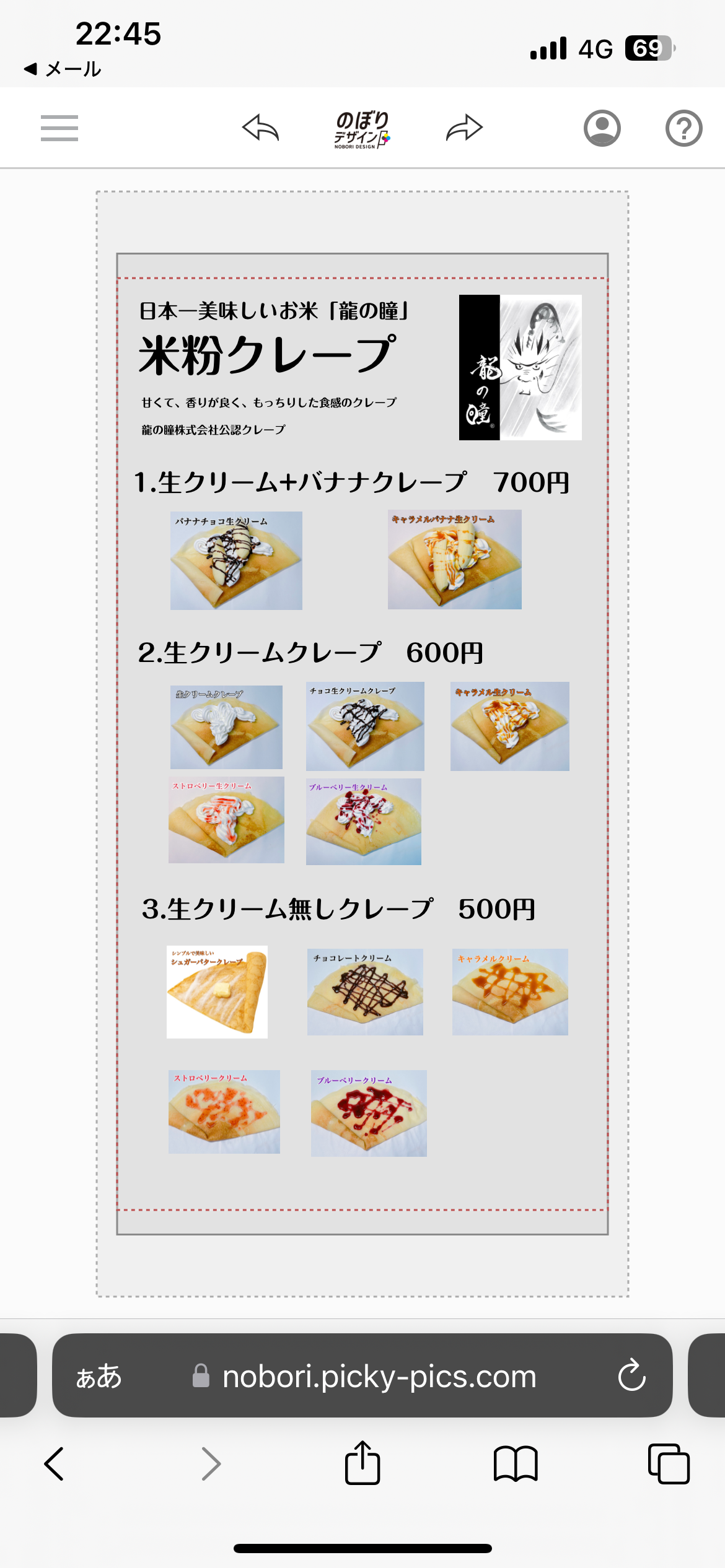
Task: Select the シュガーバタークレープ image
Action: tap(217, 992)
